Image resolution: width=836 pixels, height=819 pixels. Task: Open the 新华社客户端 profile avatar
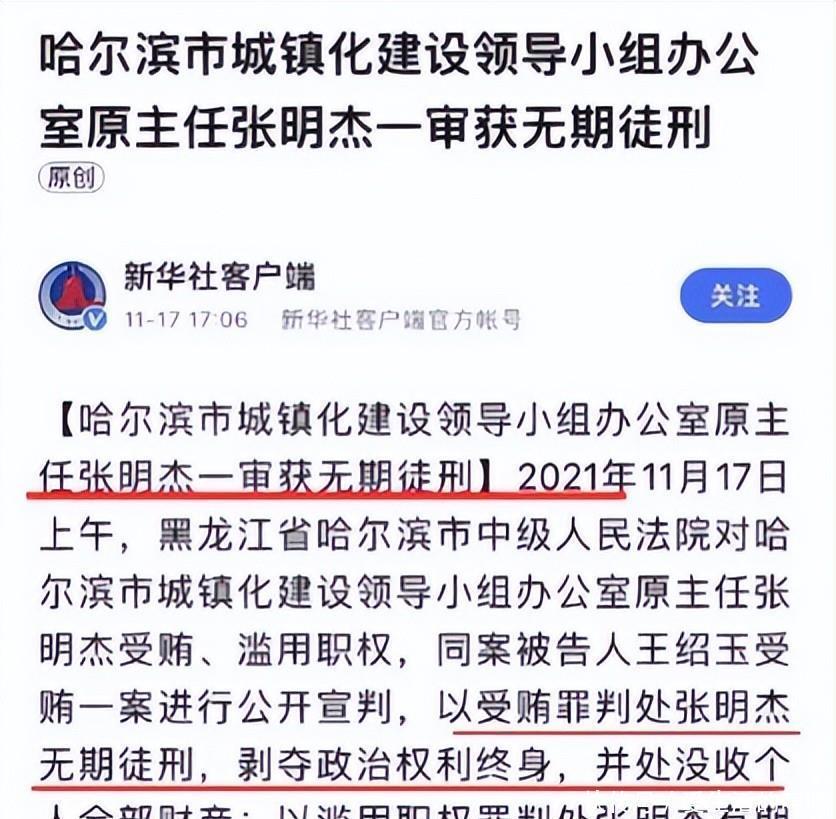[73, 296]
